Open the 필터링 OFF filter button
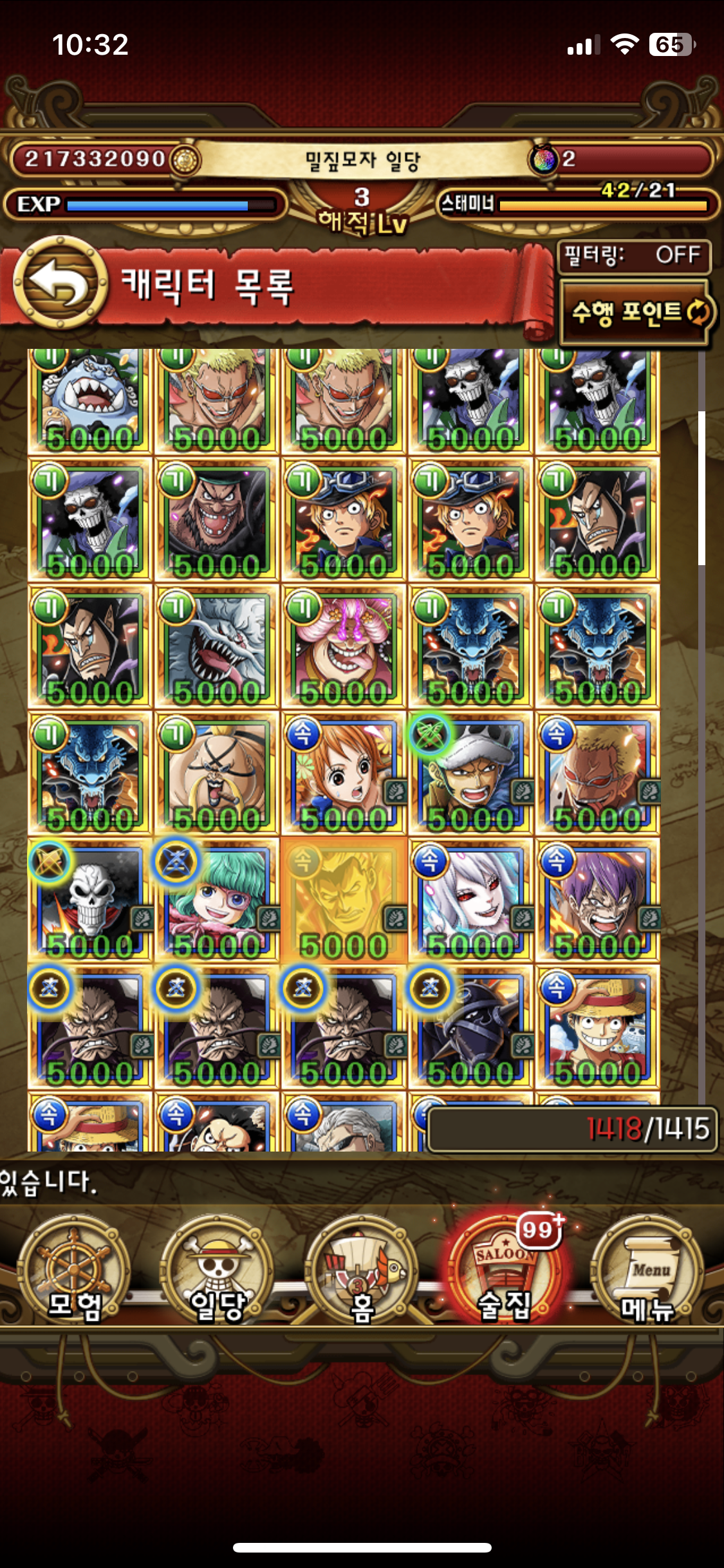The image size is (724, 1568). [634, 256]
